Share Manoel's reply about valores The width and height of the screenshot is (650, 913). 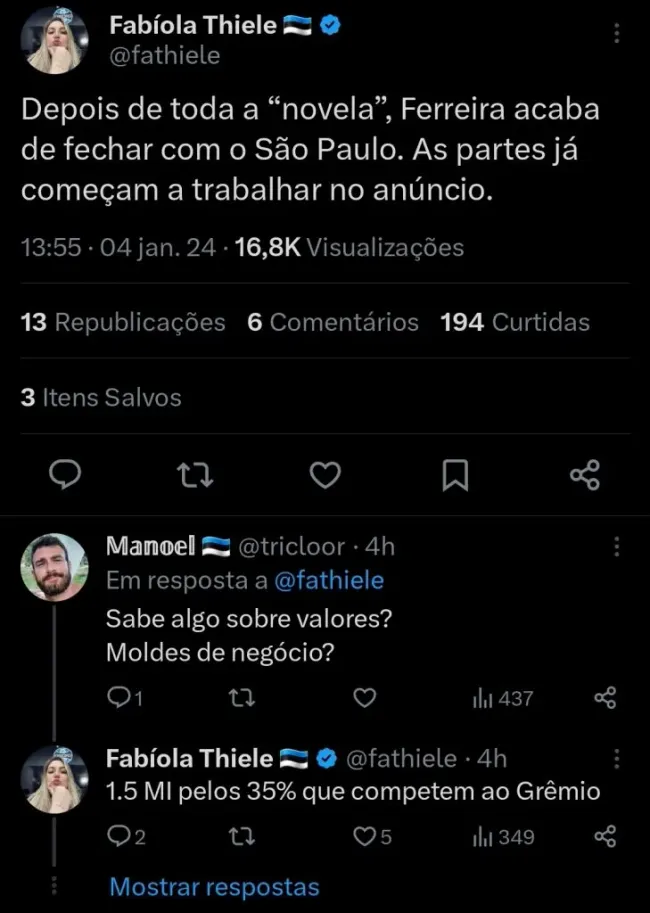coord(605,698)
